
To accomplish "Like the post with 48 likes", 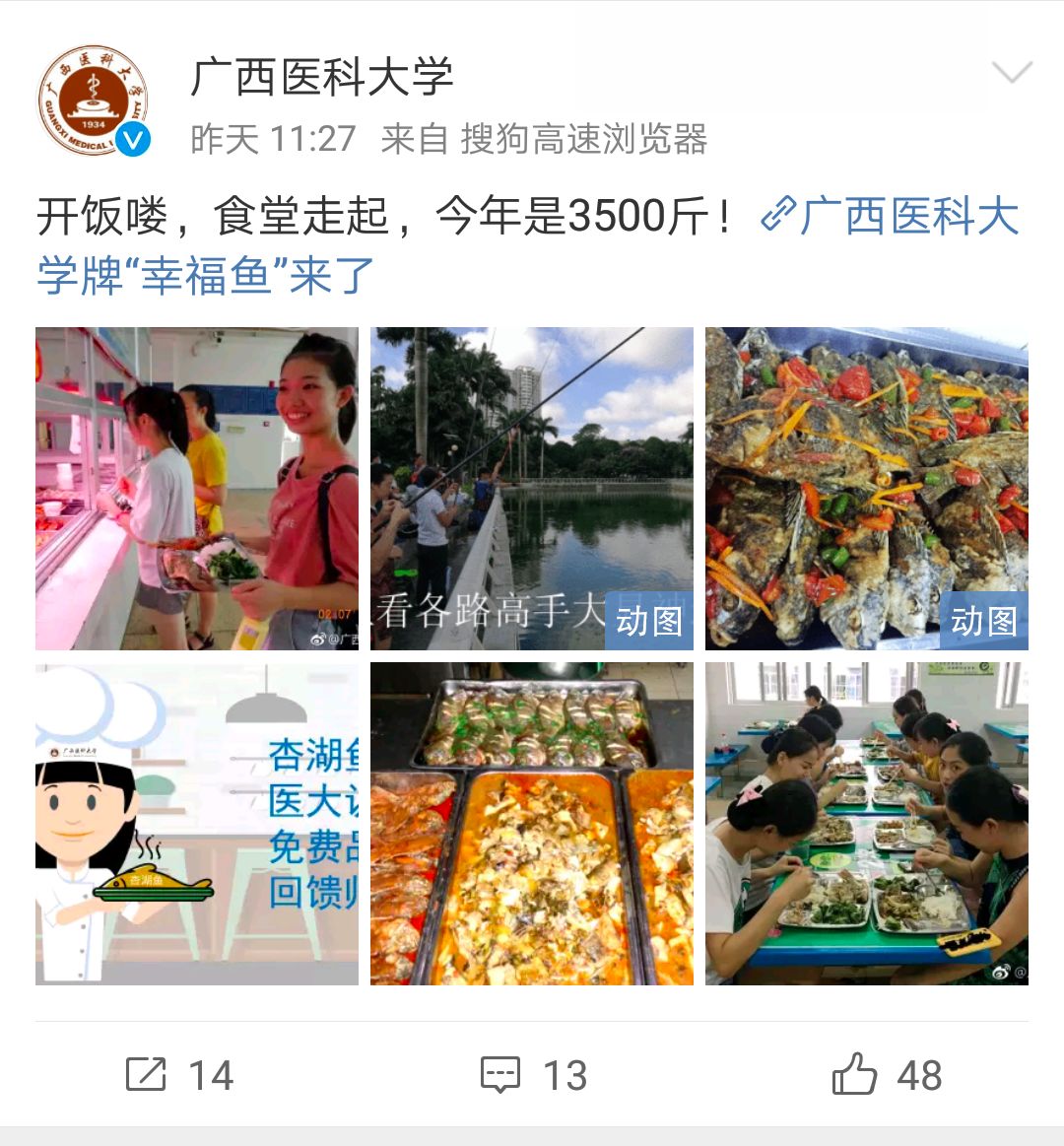I will [887, 1075].
